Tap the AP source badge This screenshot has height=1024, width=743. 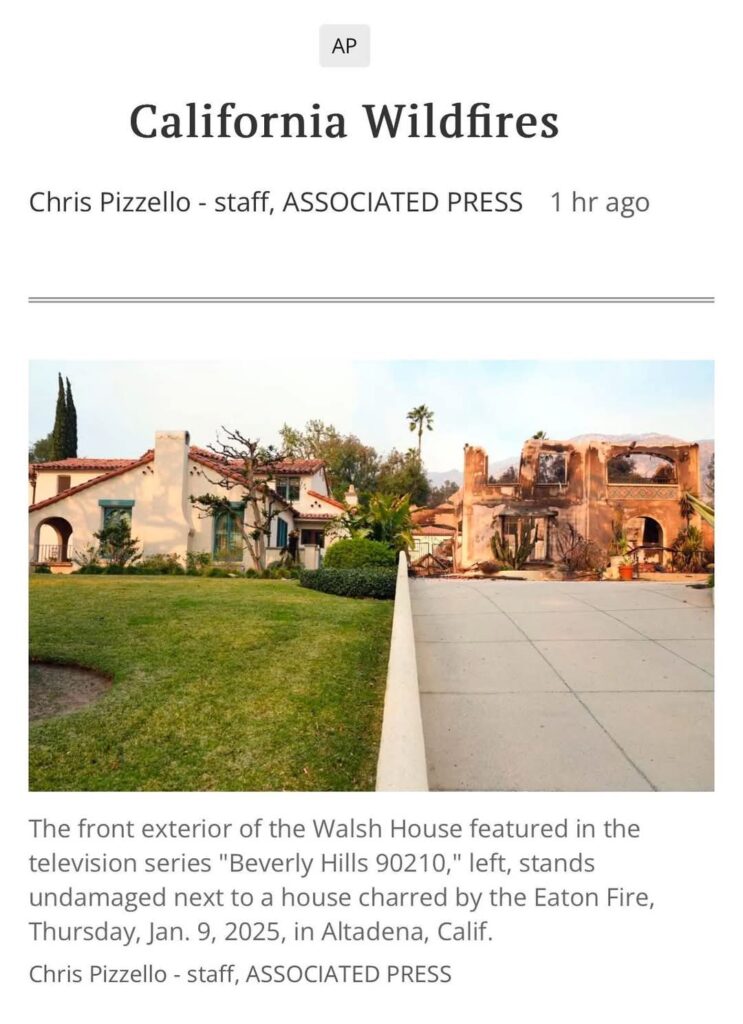[344, 46]
